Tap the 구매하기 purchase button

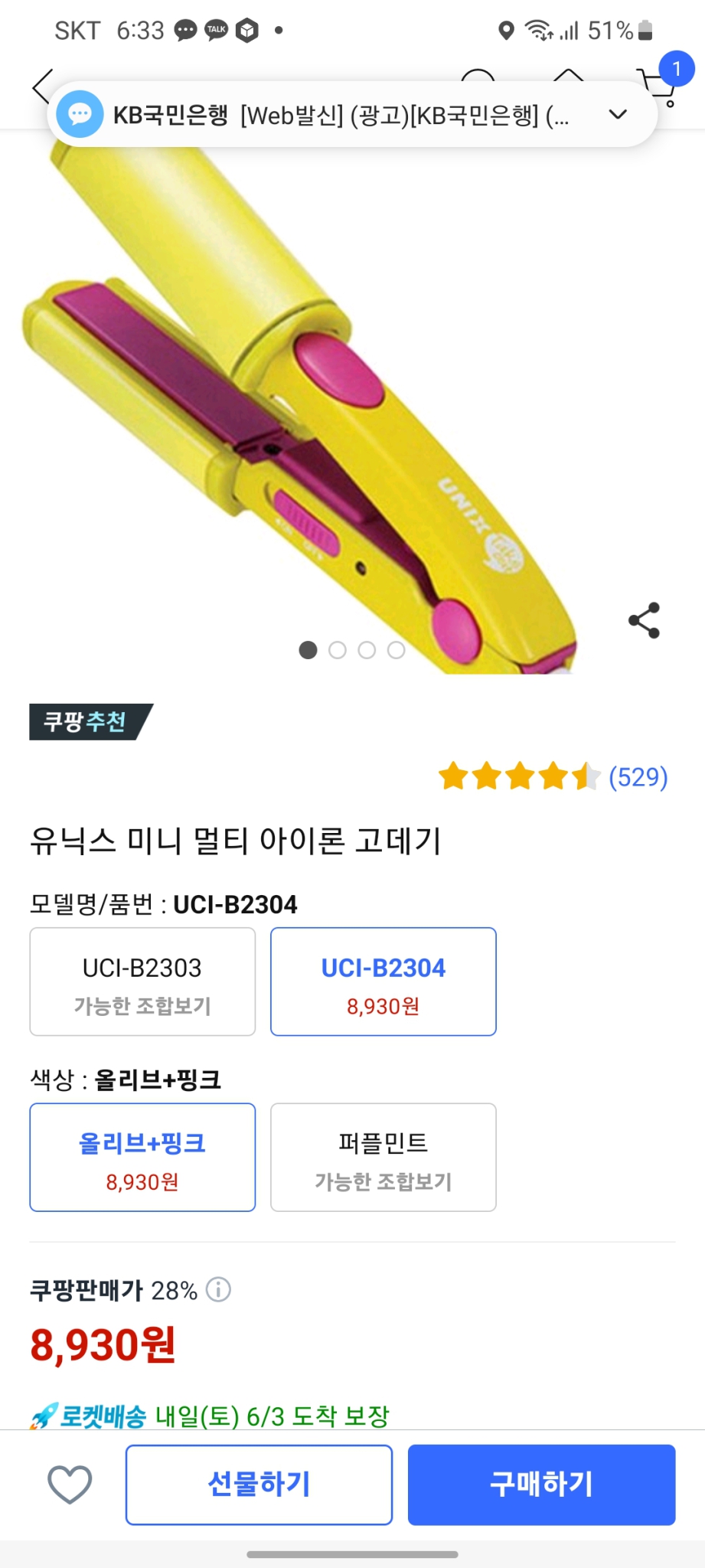tap(540, 1484)
